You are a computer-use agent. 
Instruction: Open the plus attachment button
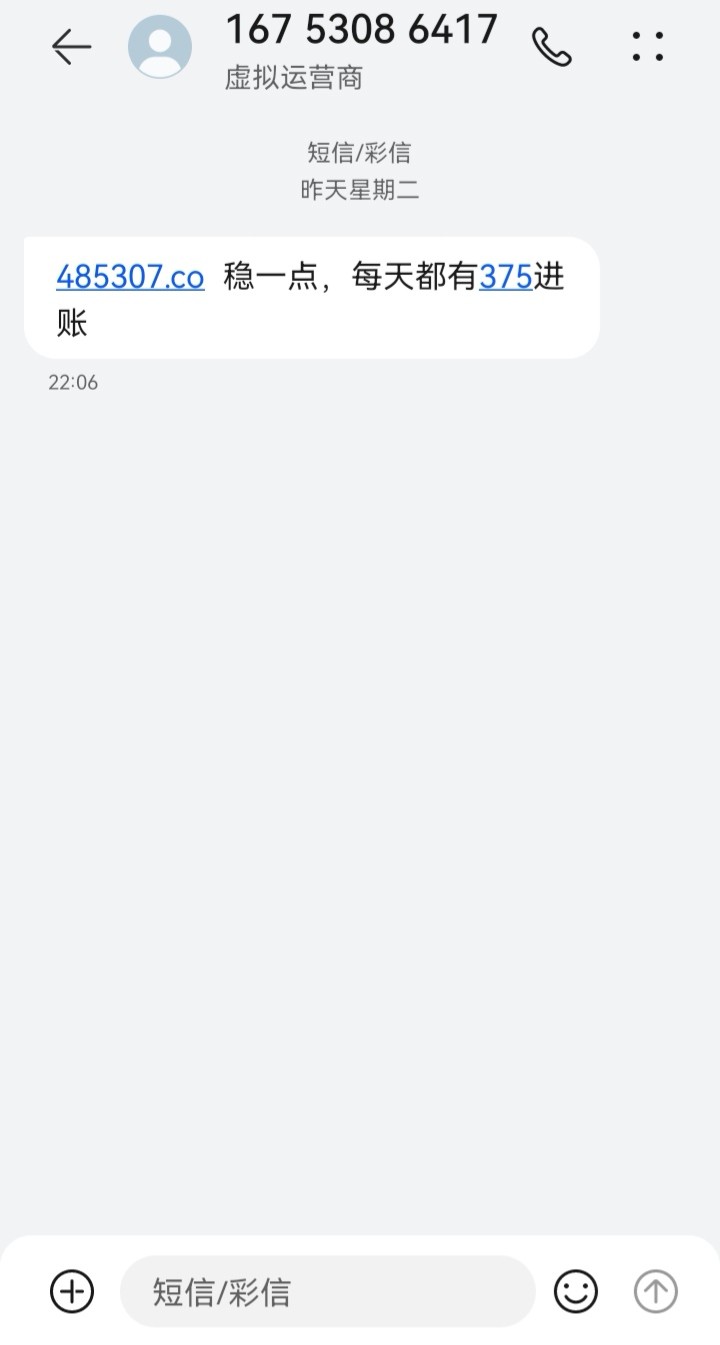tap(72, 1291)
